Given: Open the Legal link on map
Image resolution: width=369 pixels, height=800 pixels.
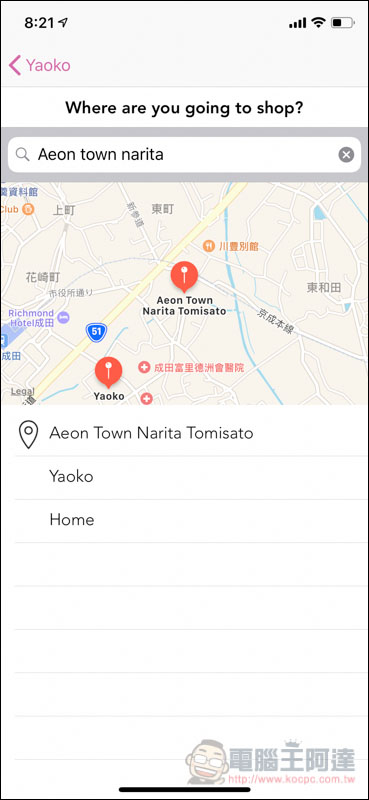Looking at the screenshot, I should coord(22,391).
